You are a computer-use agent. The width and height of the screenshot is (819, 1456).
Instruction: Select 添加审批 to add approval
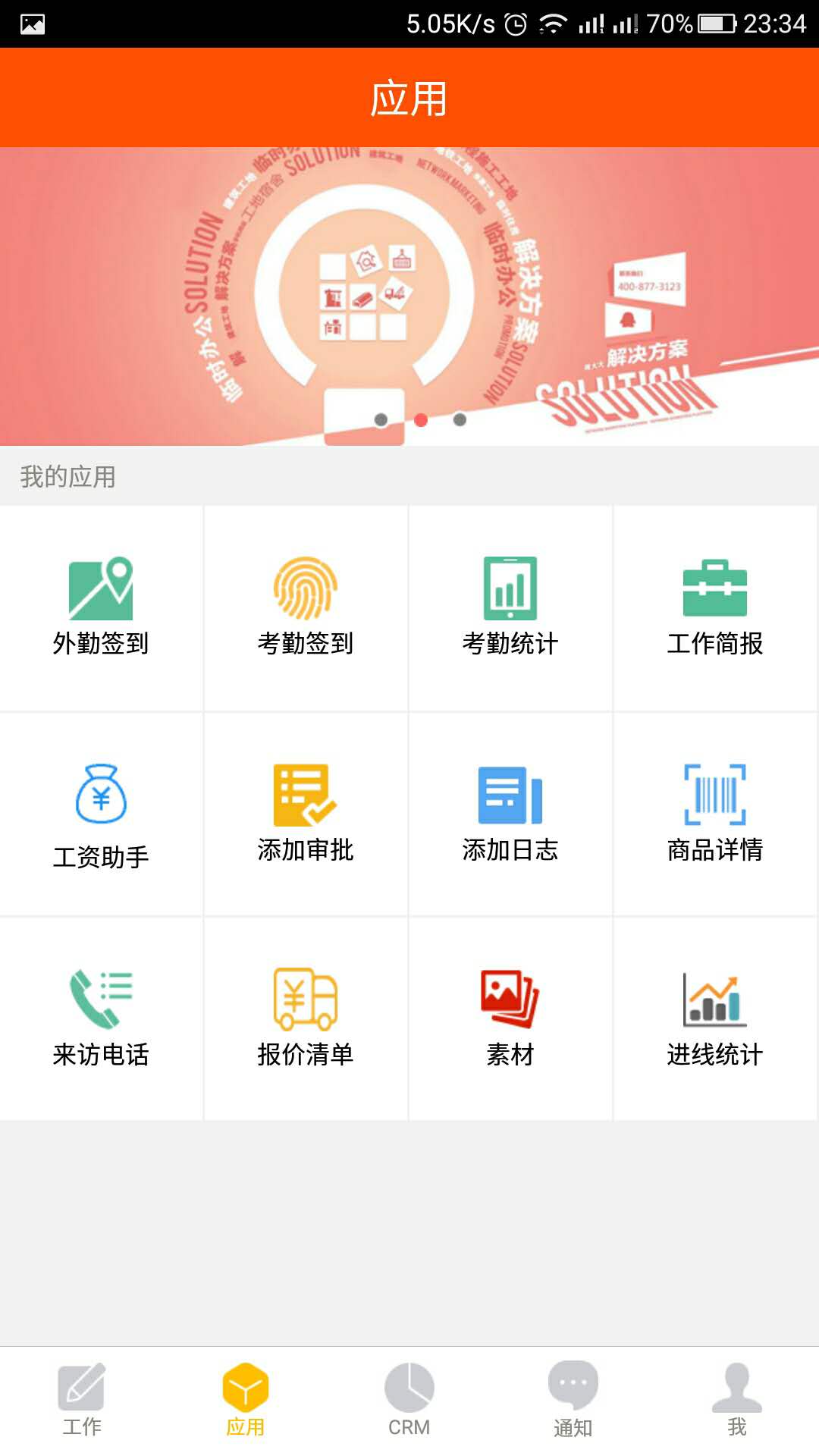(306, 814)
